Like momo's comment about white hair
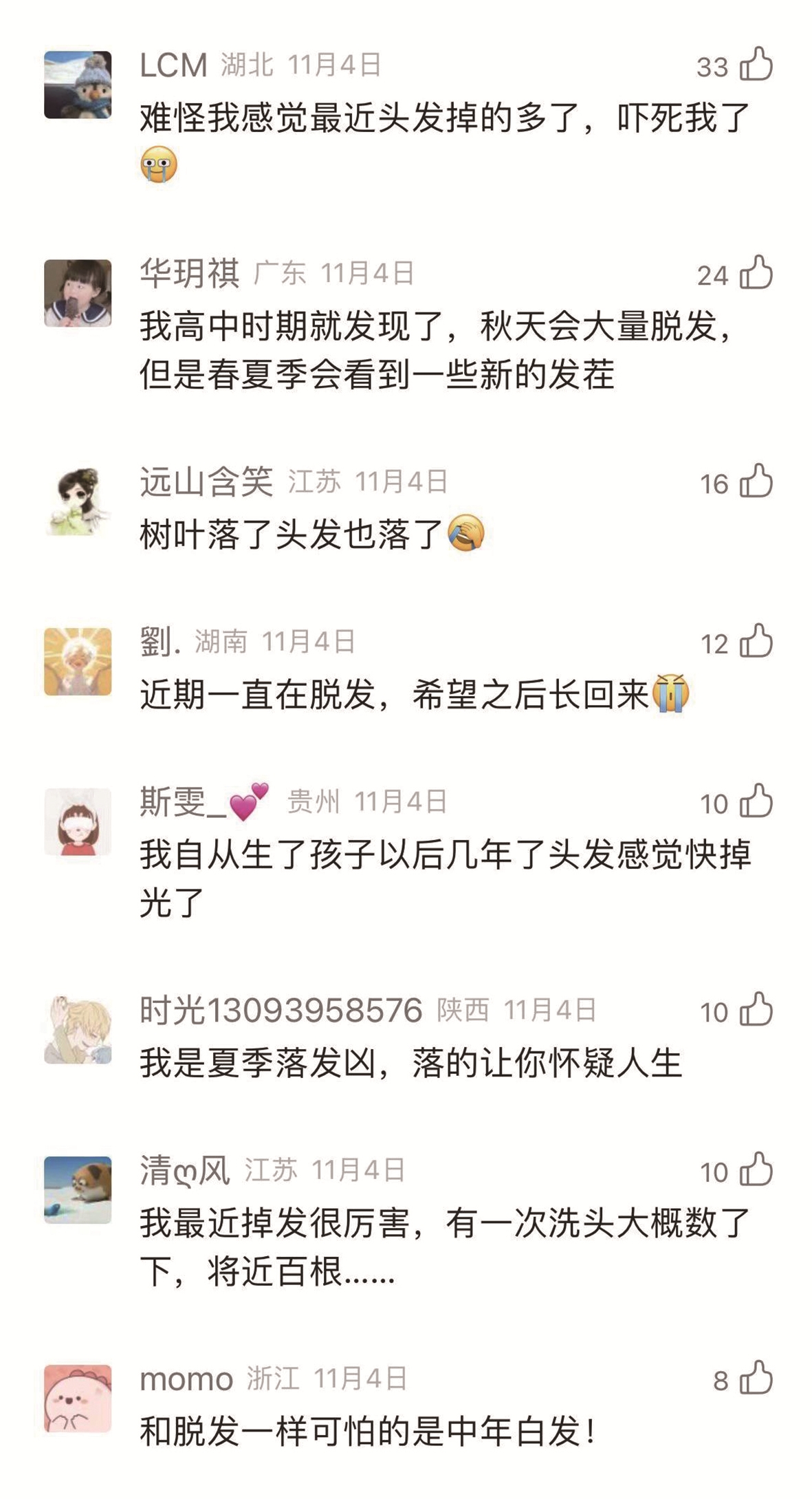The image size is (812, 1499). click(x=756, y=1379)
